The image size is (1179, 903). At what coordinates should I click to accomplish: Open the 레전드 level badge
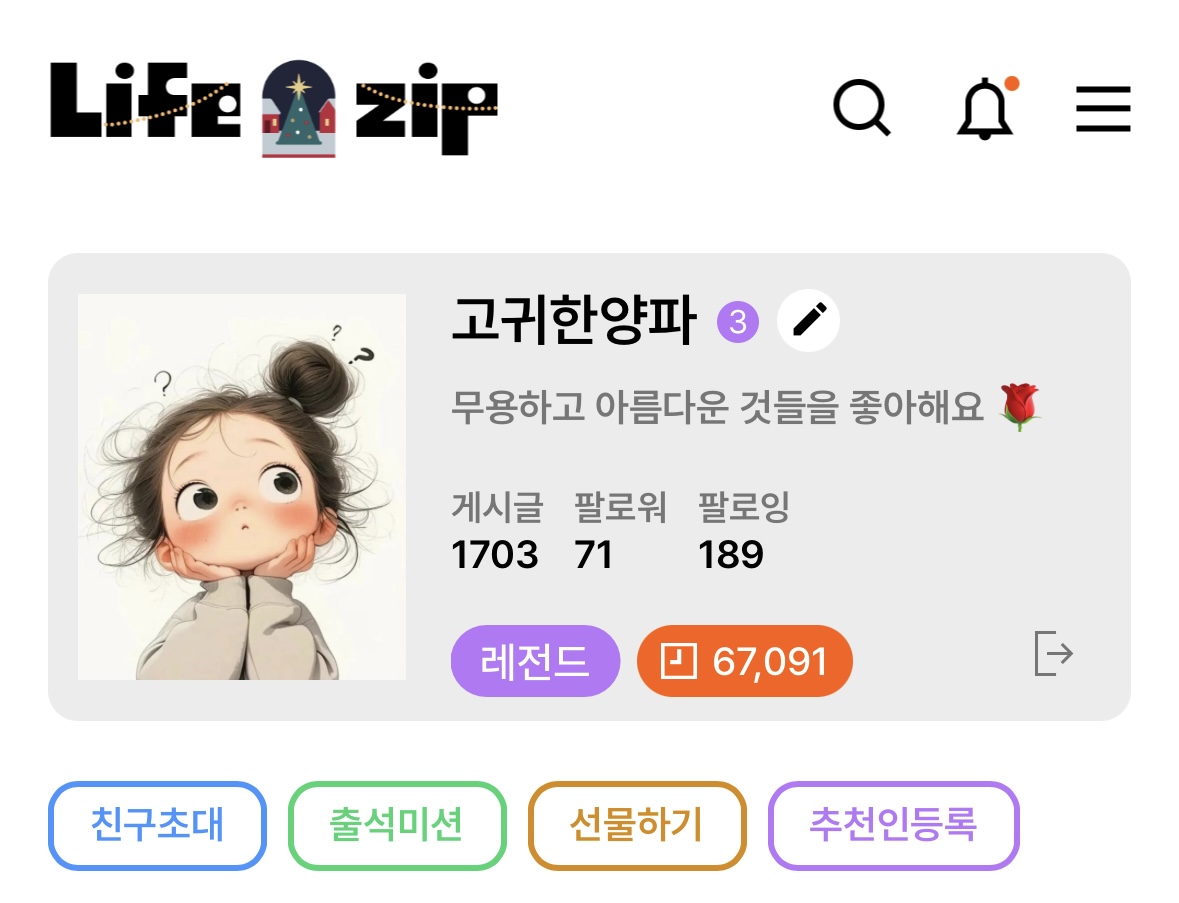pos(535,661)
